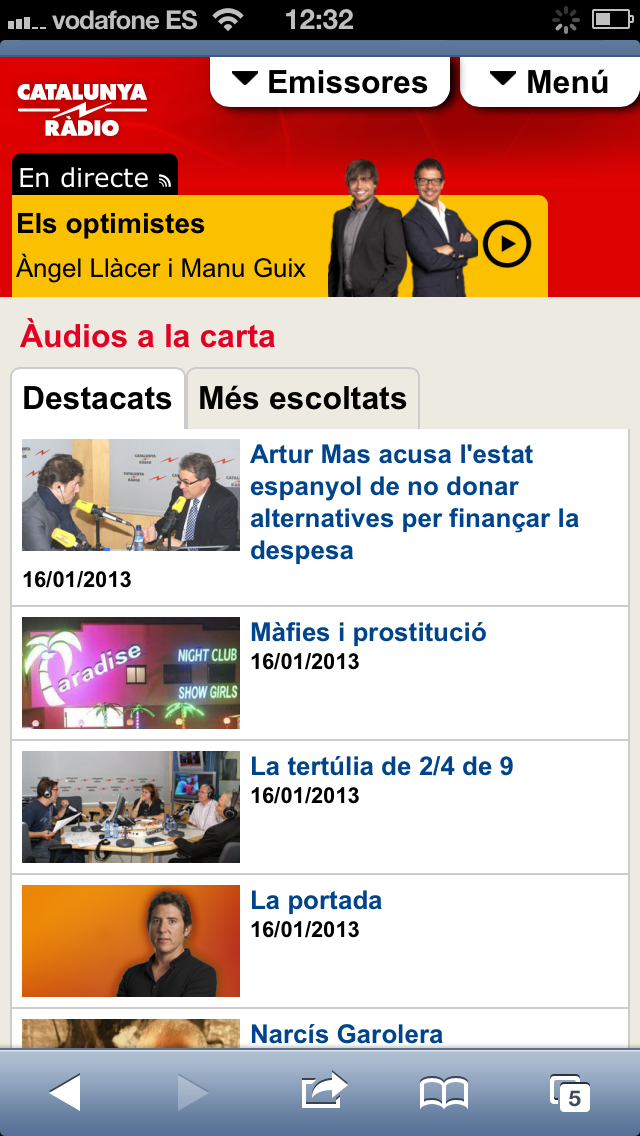This screenshot has height=1136, width=640.
Task: Play Els optimistes live stream
Action: pos(507,244)
